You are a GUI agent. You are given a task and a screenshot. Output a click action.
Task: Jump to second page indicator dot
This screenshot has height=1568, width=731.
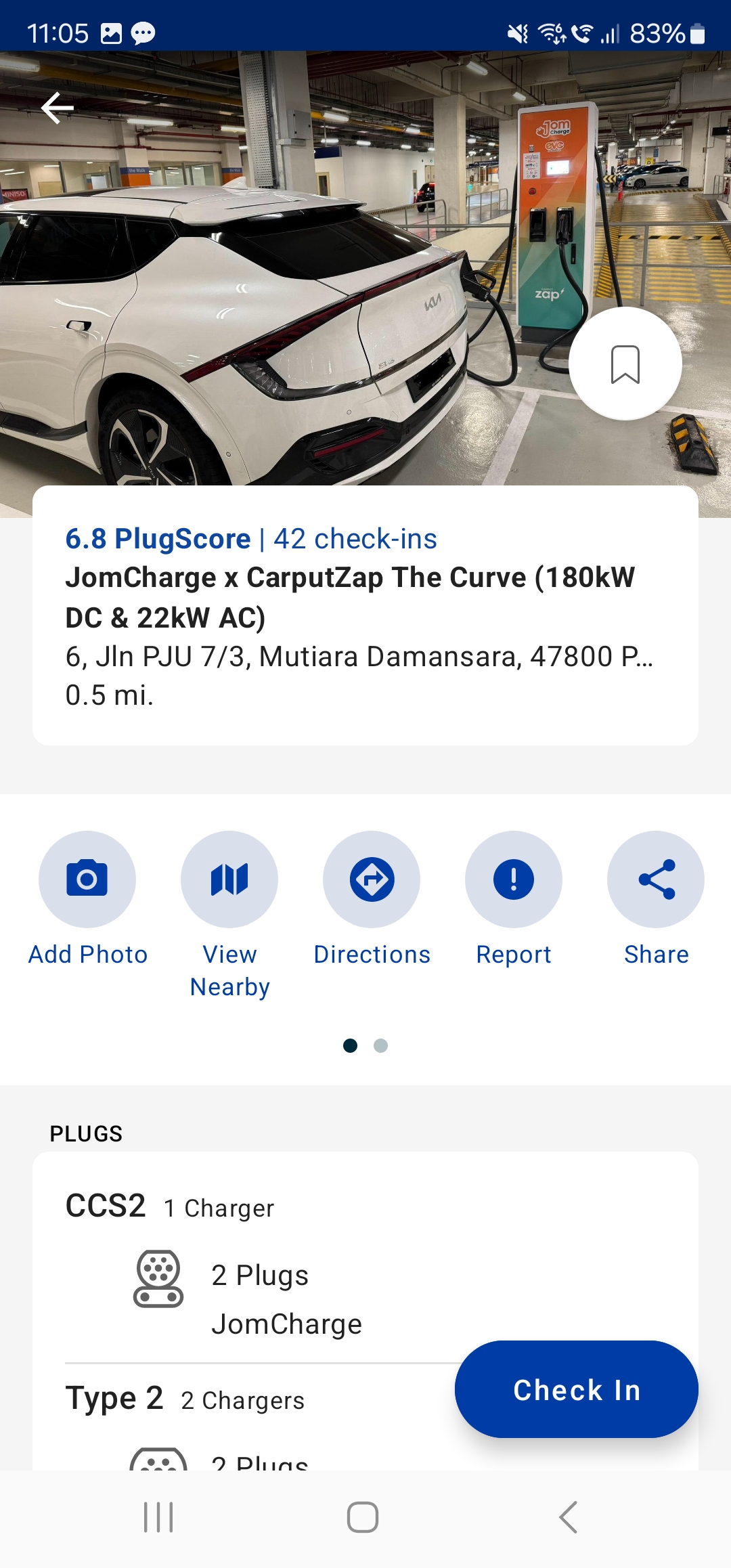point(381,1046)
